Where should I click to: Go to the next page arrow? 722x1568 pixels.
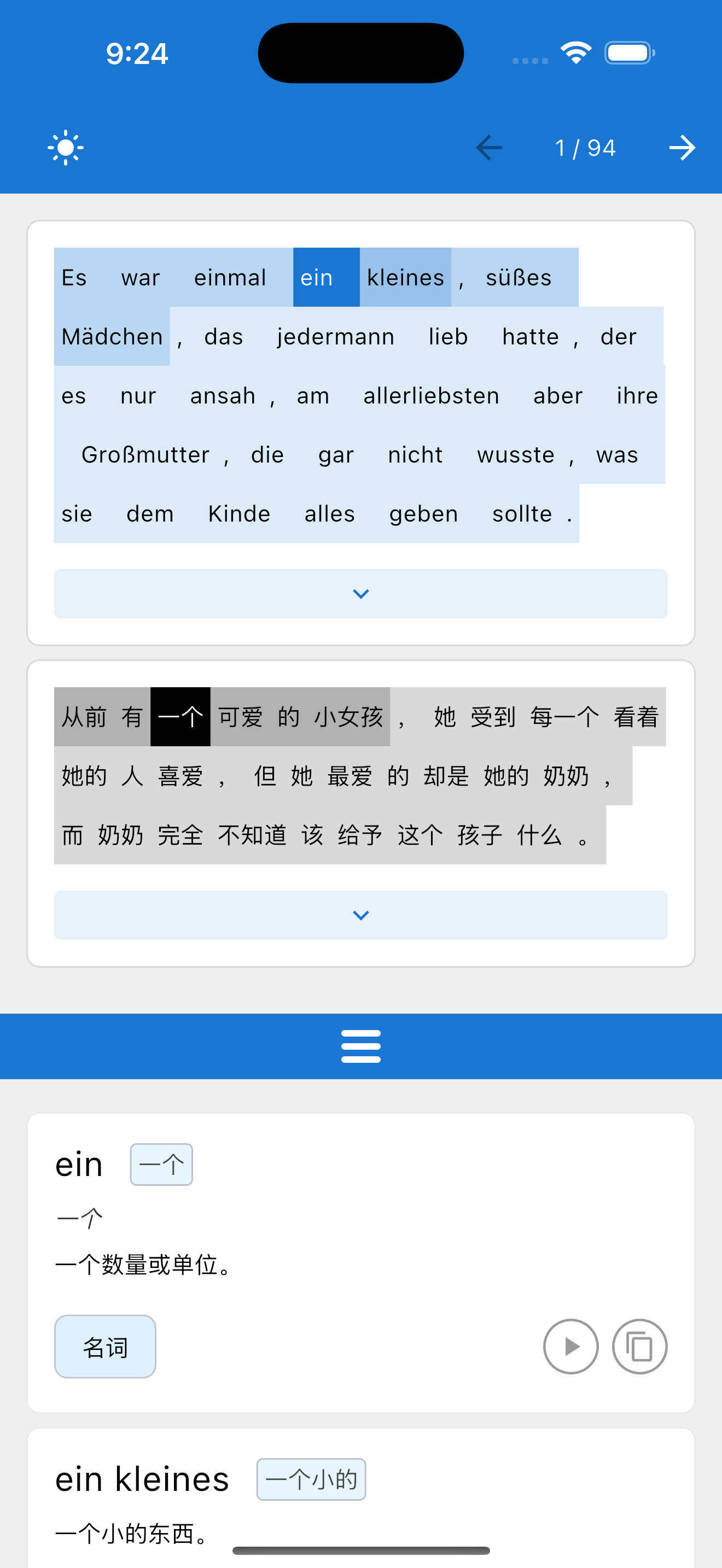coord(681,147)
